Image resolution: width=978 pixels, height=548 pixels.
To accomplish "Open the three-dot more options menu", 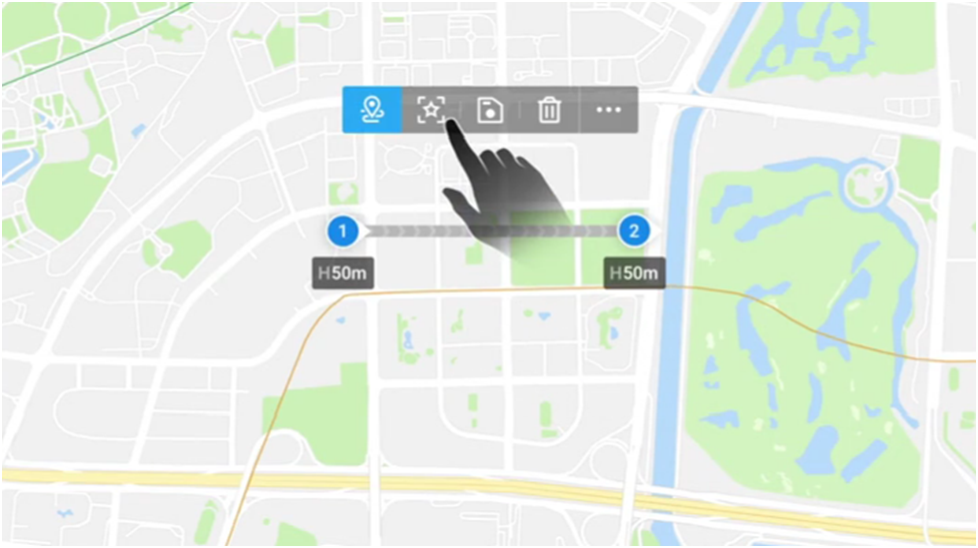I will 608,110.
